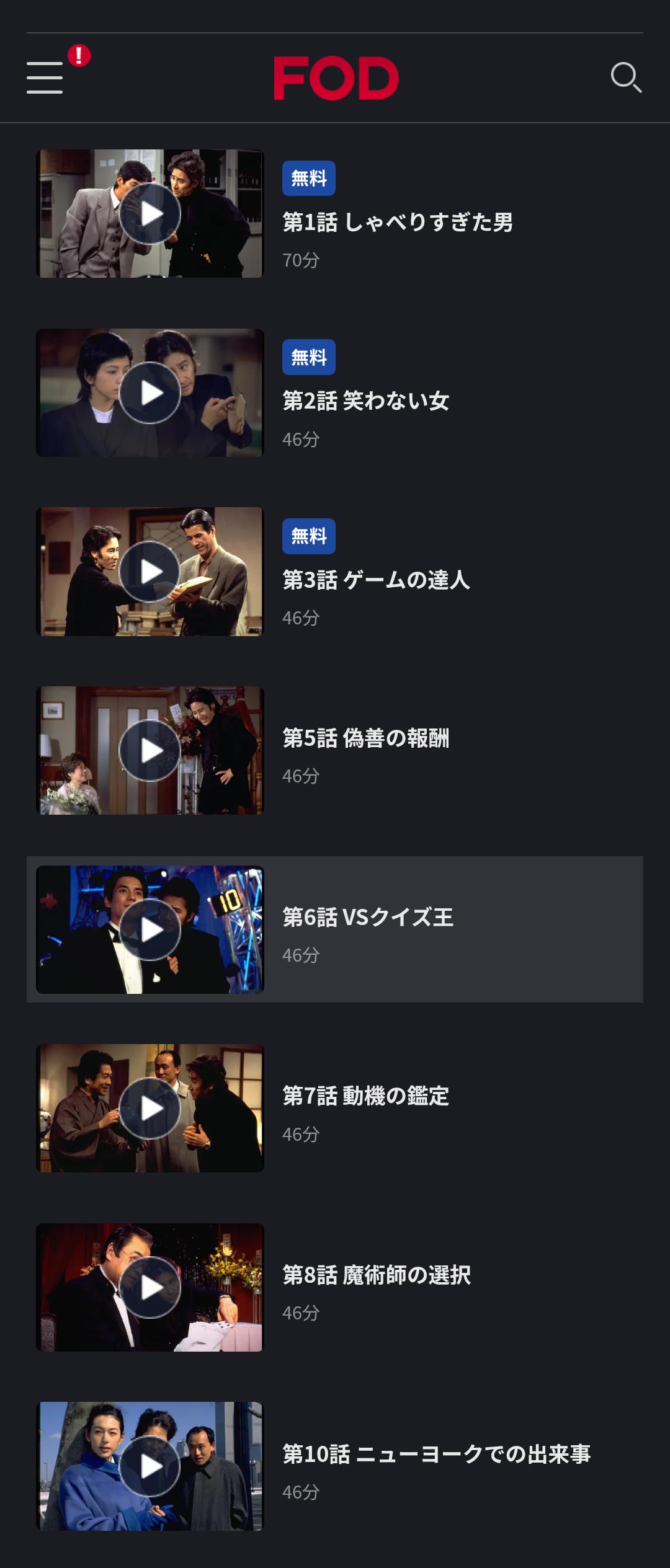Play 第3話 ゲームの達人
Image resolution: width=670 pixels, height=1568 pixels.
(150, 572)
